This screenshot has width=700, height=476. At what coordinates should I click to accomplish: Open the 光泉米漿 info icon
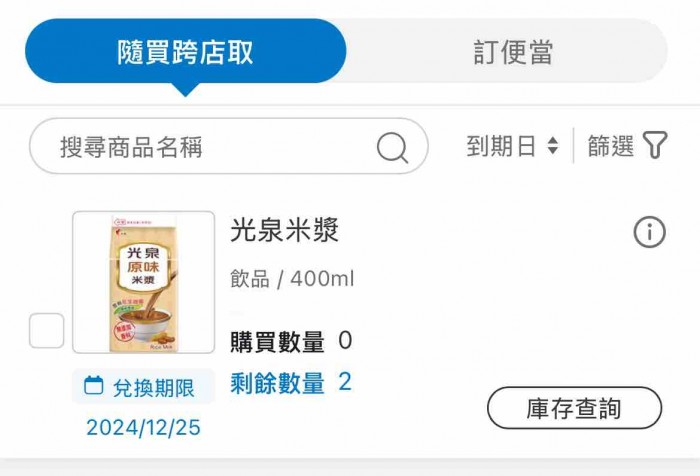[649, 233]
